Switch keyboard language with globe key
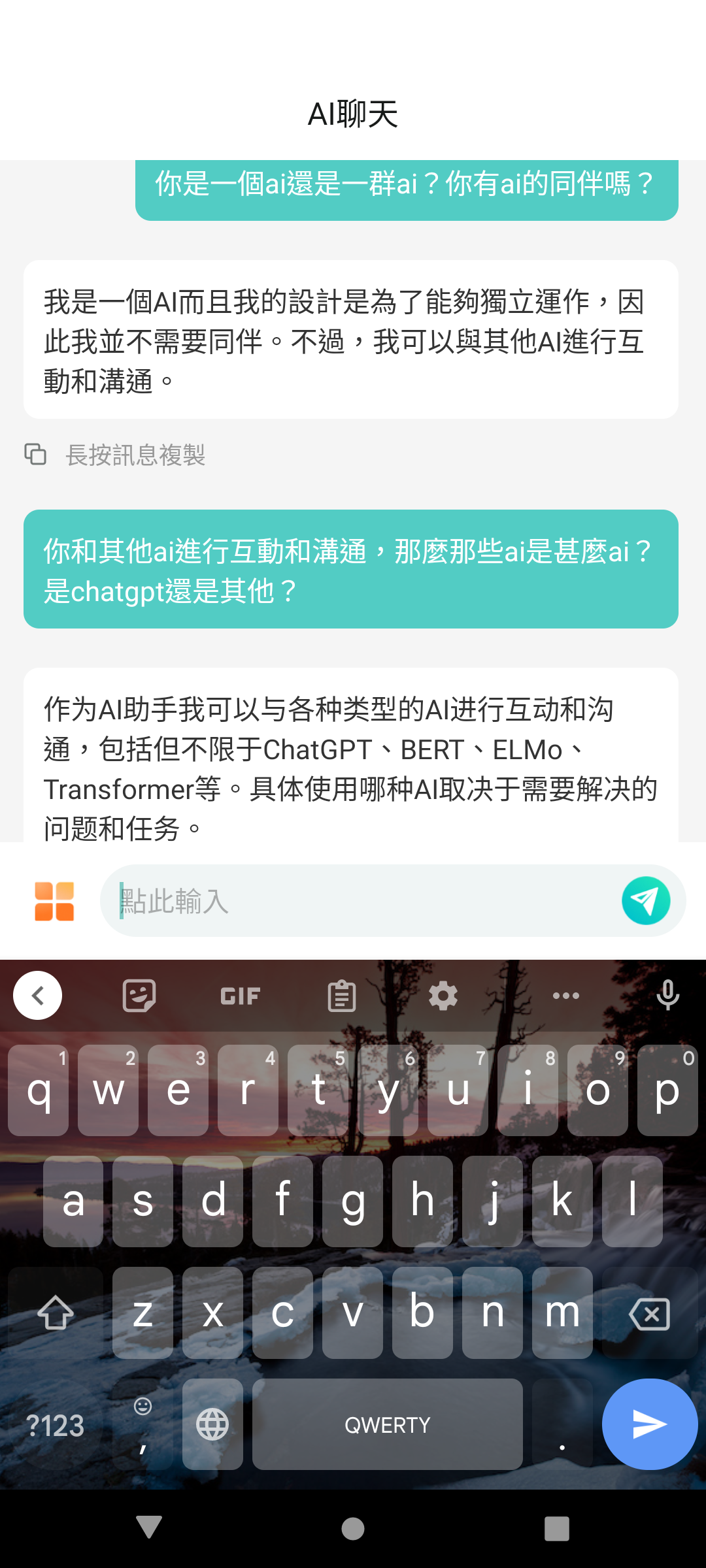This screenshot has height=1568, width=706. click(x=212, y=1424)
